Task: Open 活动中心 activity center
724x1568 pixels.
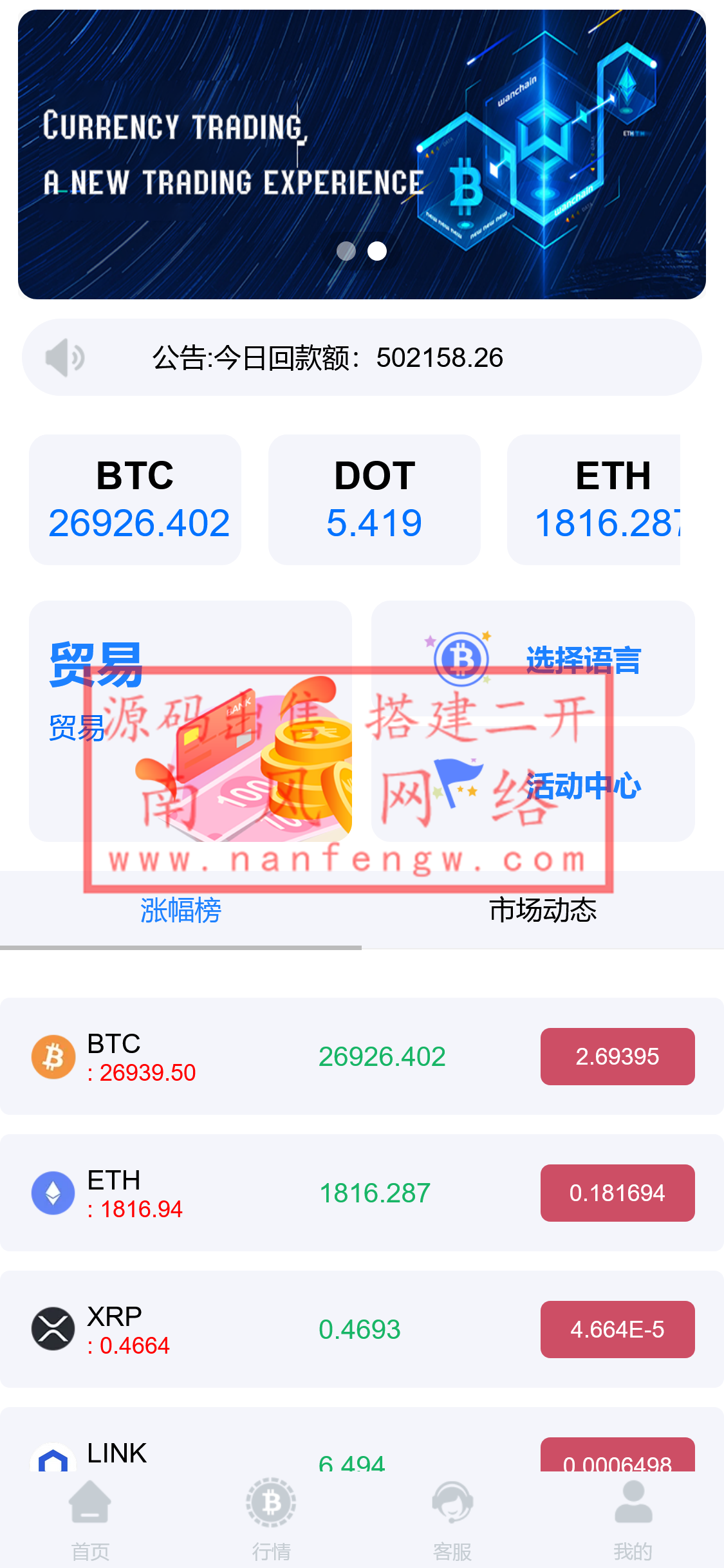Action: 533,785
